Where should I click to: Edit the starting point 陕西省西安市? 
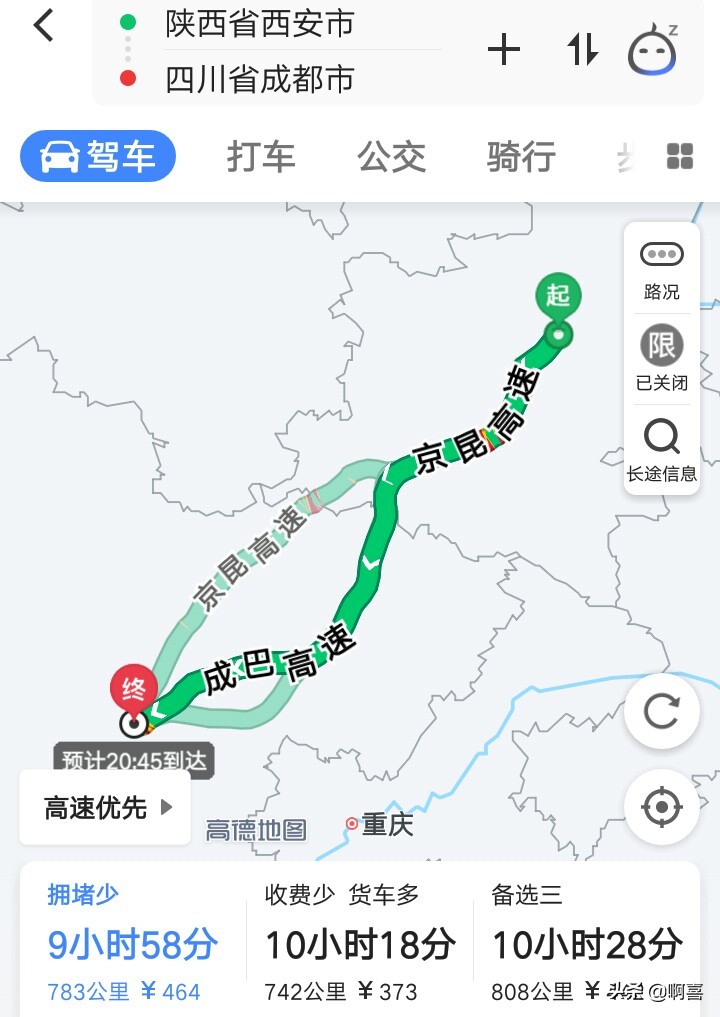[x=260, y=24]
